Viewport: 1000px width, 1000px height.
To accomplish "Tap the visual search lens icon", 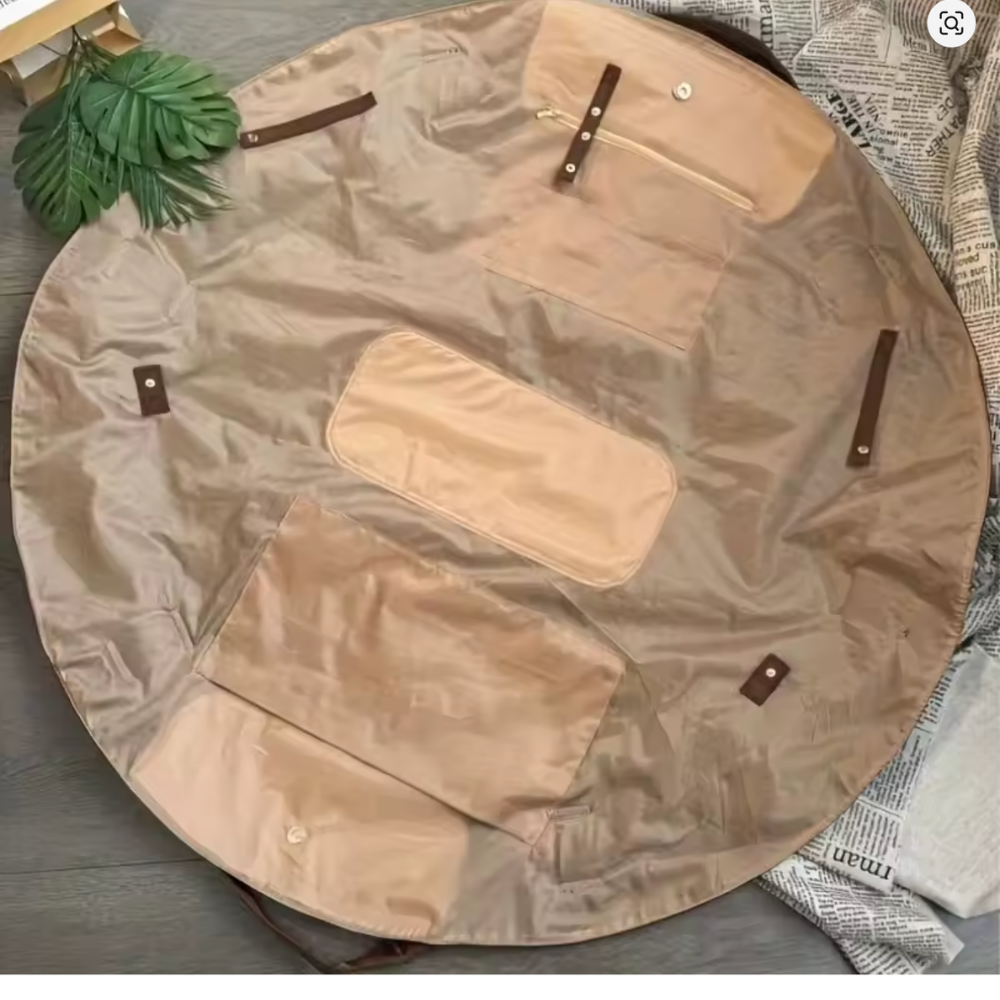I will [950, 24].
